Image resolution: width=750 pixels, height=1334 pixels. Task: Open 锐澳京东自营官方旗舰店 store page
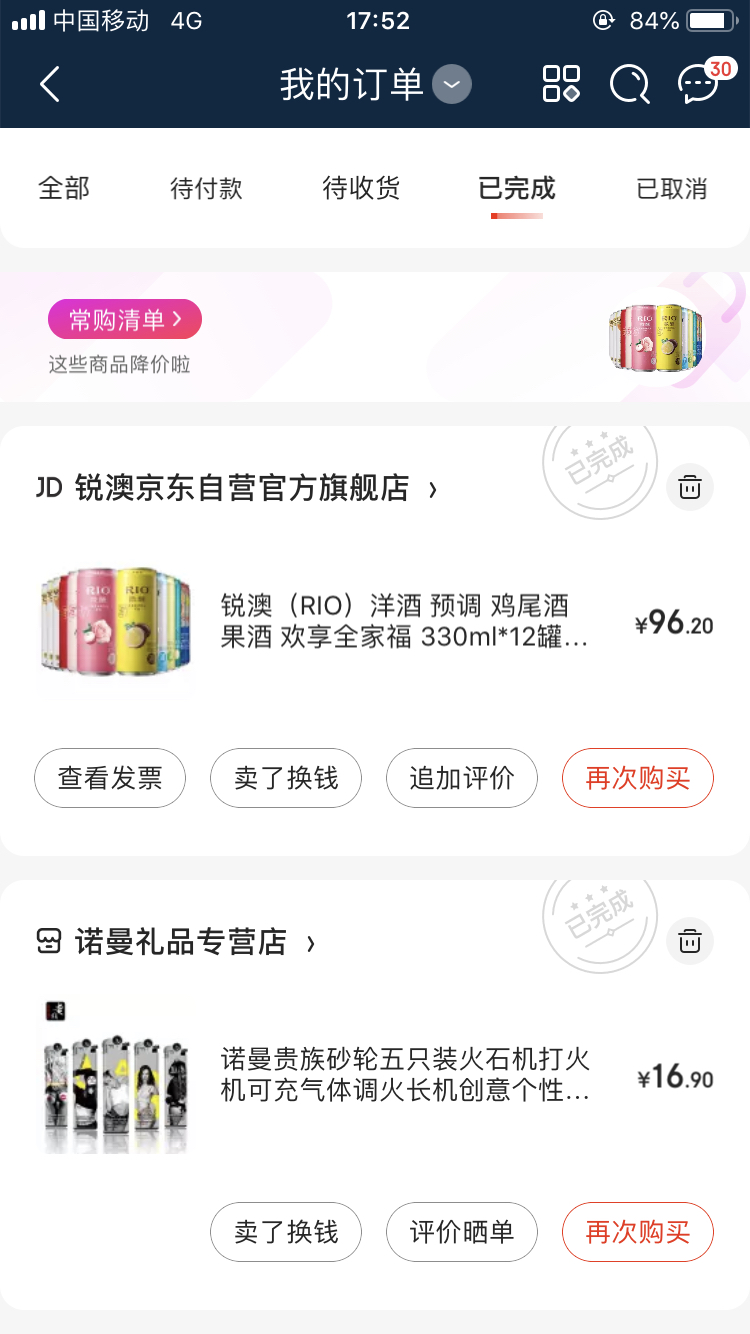point(237,488)
